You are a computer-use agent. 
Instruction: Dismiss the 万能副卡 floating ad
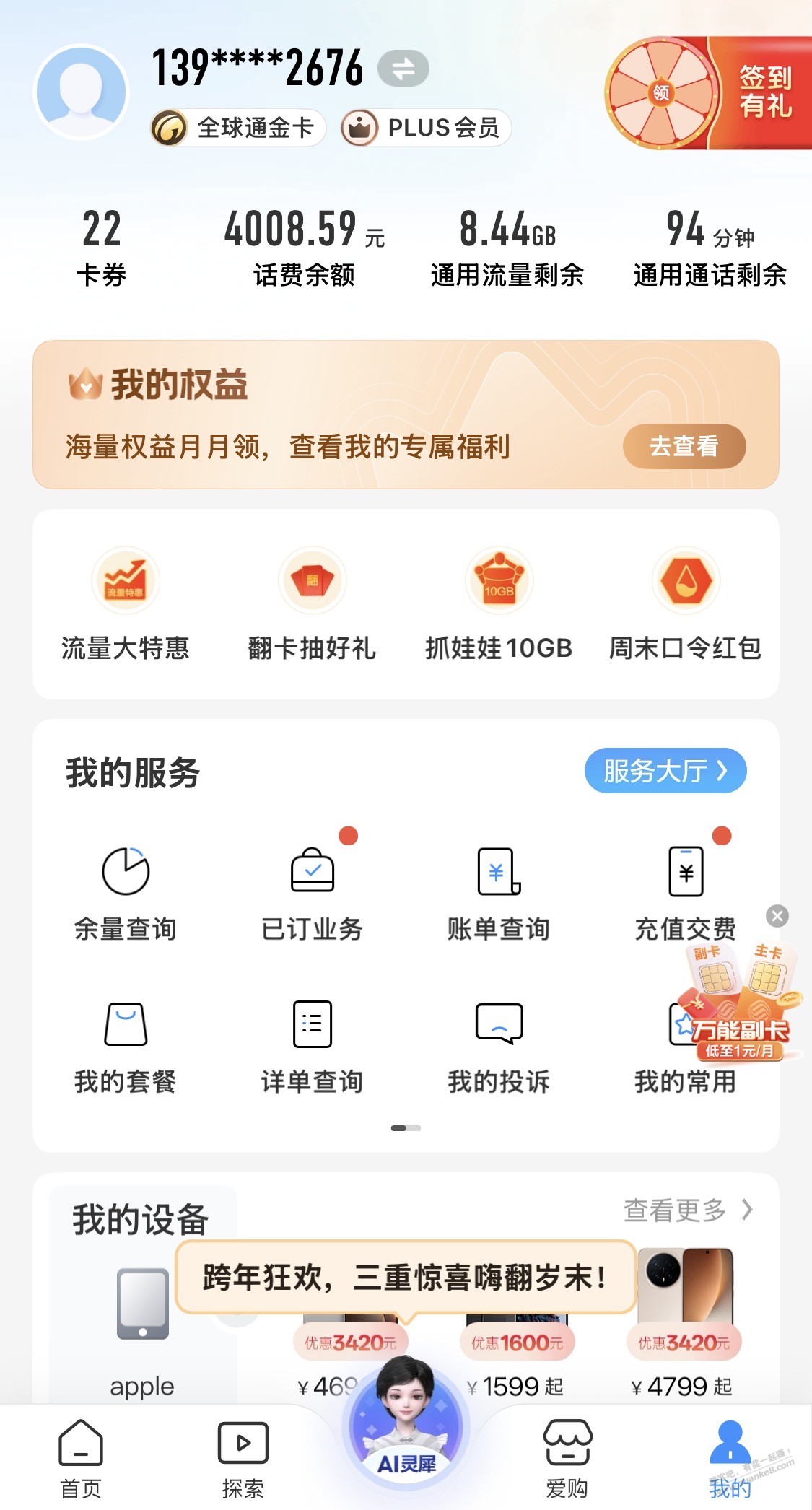(x=777, y=916)
